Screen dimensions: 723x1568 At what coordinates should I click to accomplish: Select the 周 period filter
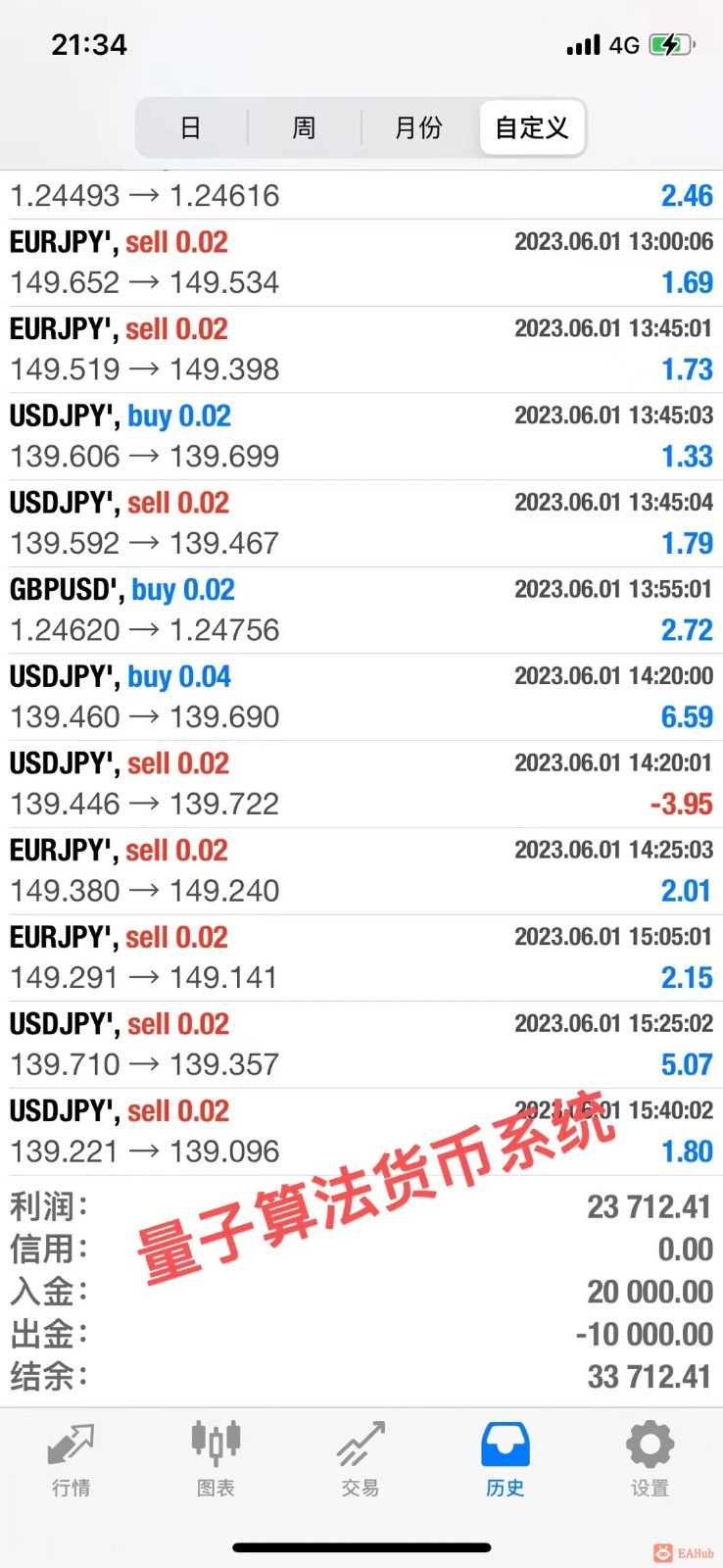point(305,127)
